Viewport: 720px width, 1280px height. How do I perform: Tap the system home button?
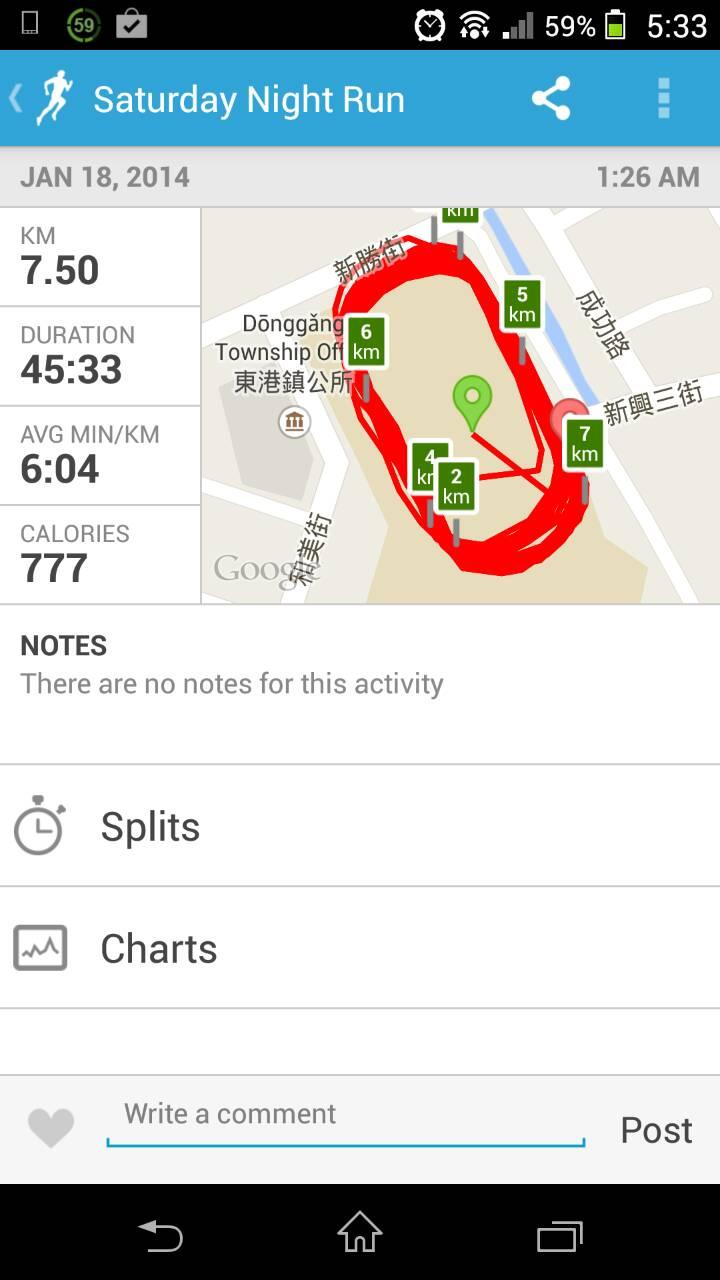tap(360, 1234)
